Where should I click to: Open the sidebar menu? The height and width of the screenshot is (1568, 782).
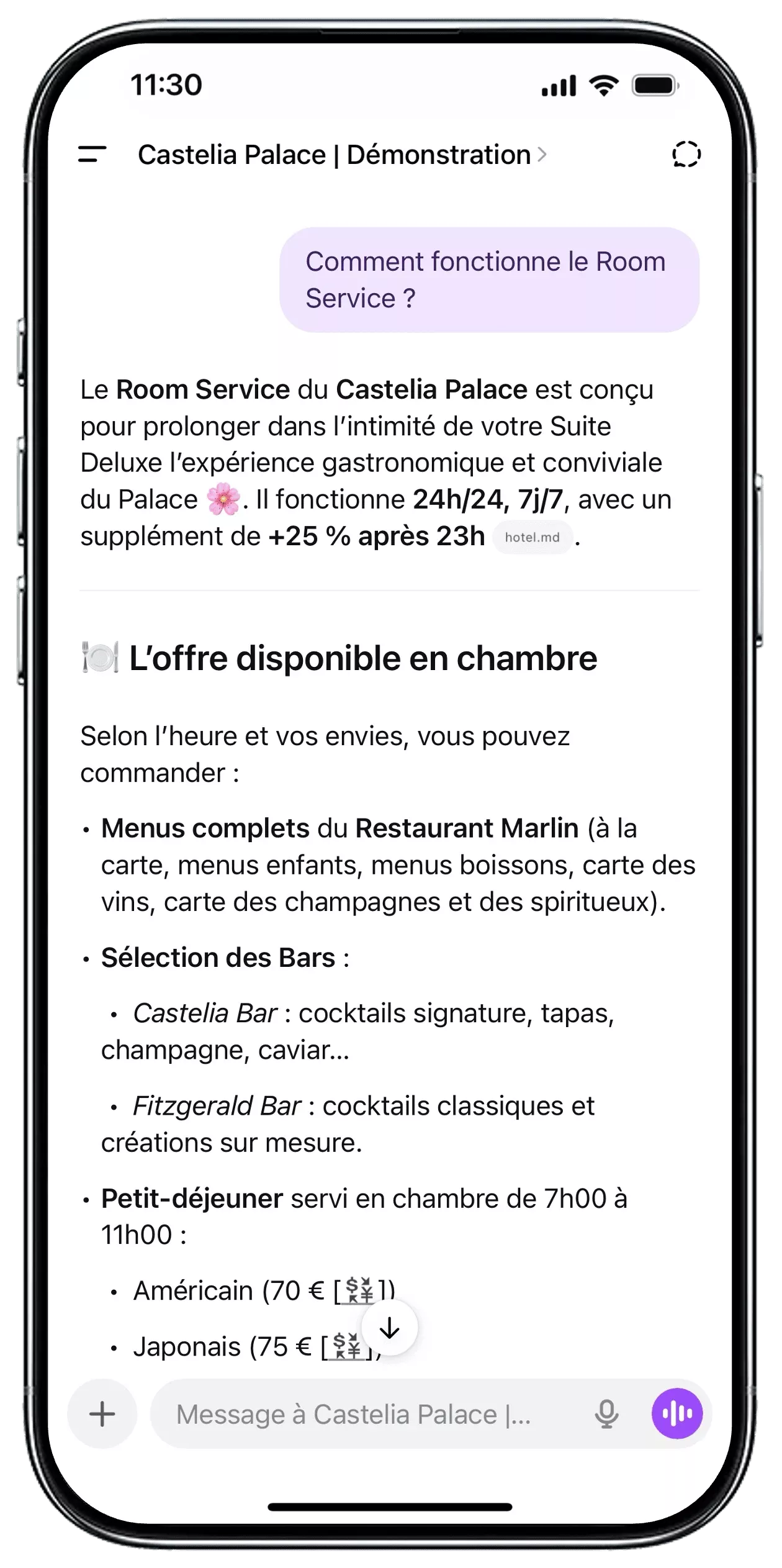[92, 154]
